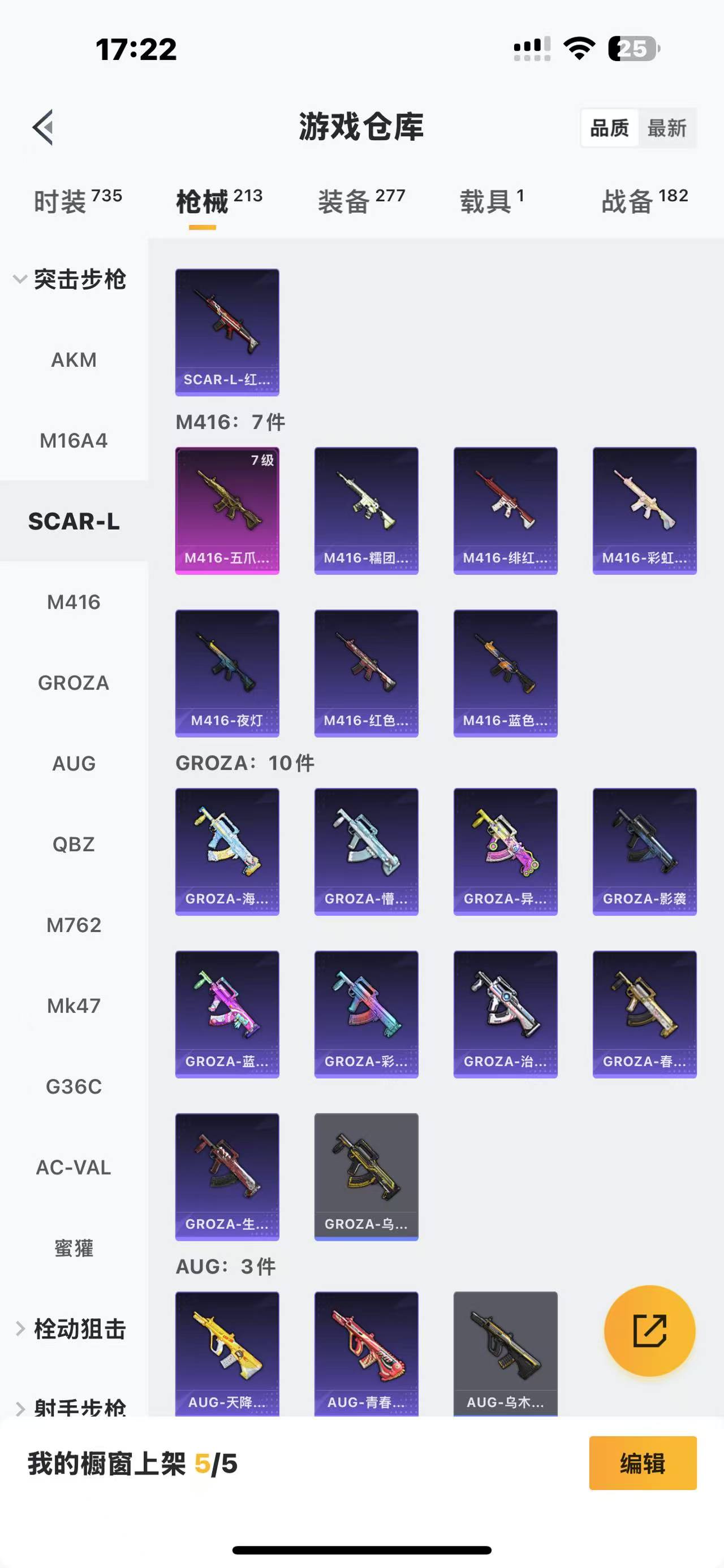Open the AUG-天降 skin tile
The width and height of the screenshot is (724, 1568).
[227, 1353]
